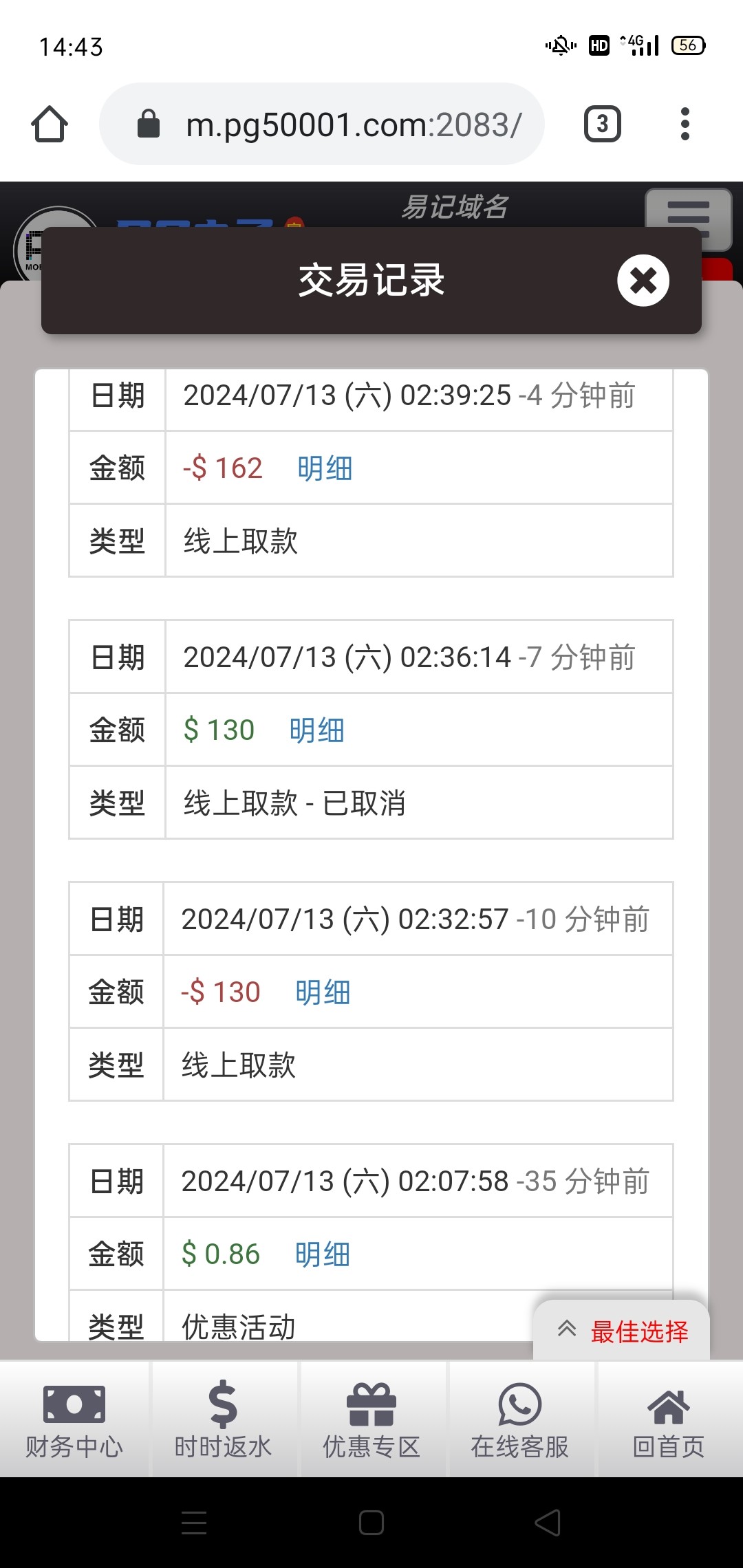Open the site's hamburger menu

pos(688,219)
